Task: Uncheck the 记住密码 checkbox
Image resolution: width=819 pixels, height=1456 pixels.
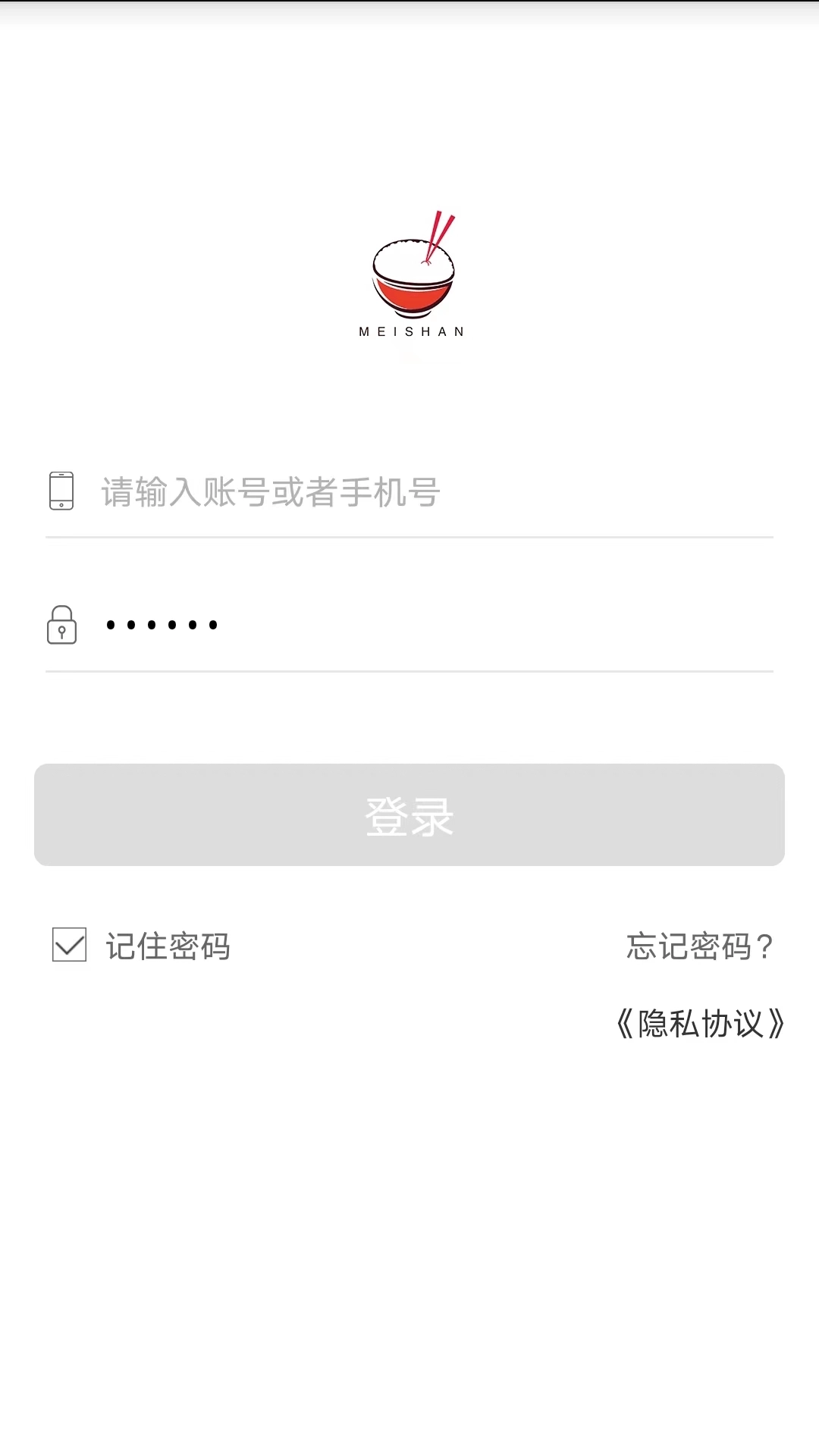Action: 69,945
